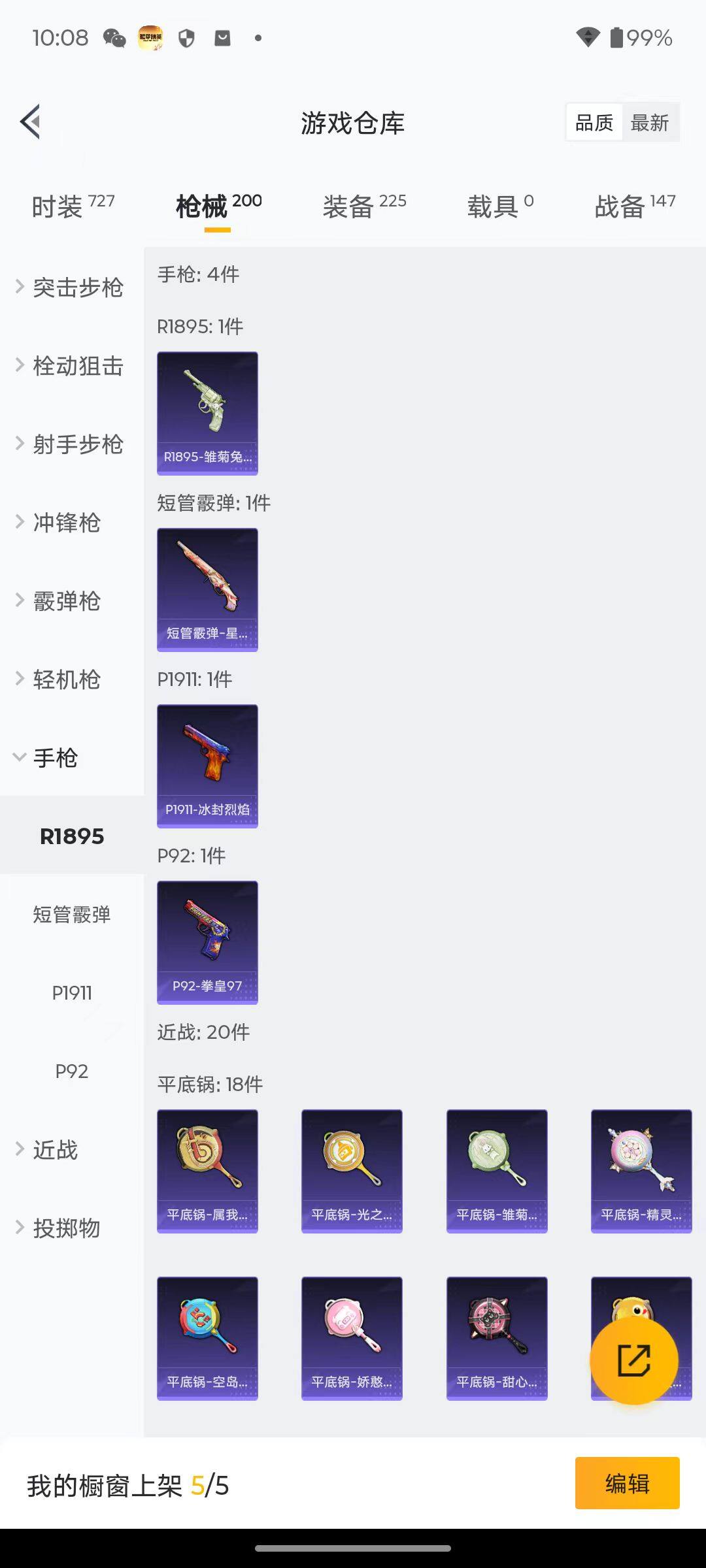Open the R1895-雏菊兔 skin card

click(207, 413)
